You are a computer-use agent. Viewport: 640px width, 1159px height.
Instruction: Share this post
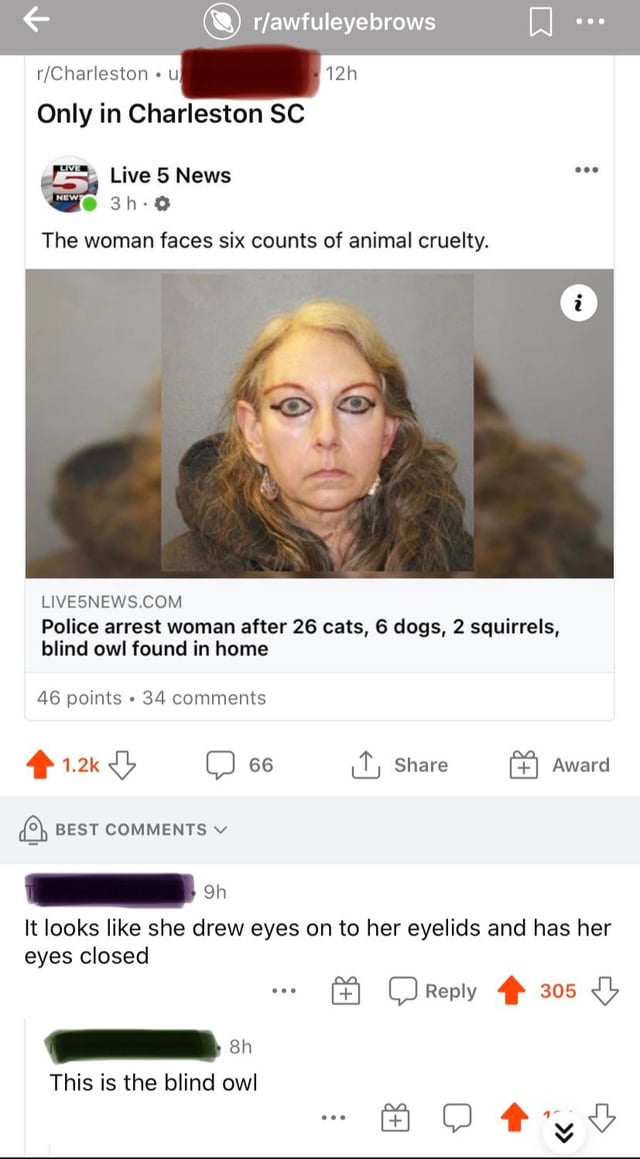(398, 765)
